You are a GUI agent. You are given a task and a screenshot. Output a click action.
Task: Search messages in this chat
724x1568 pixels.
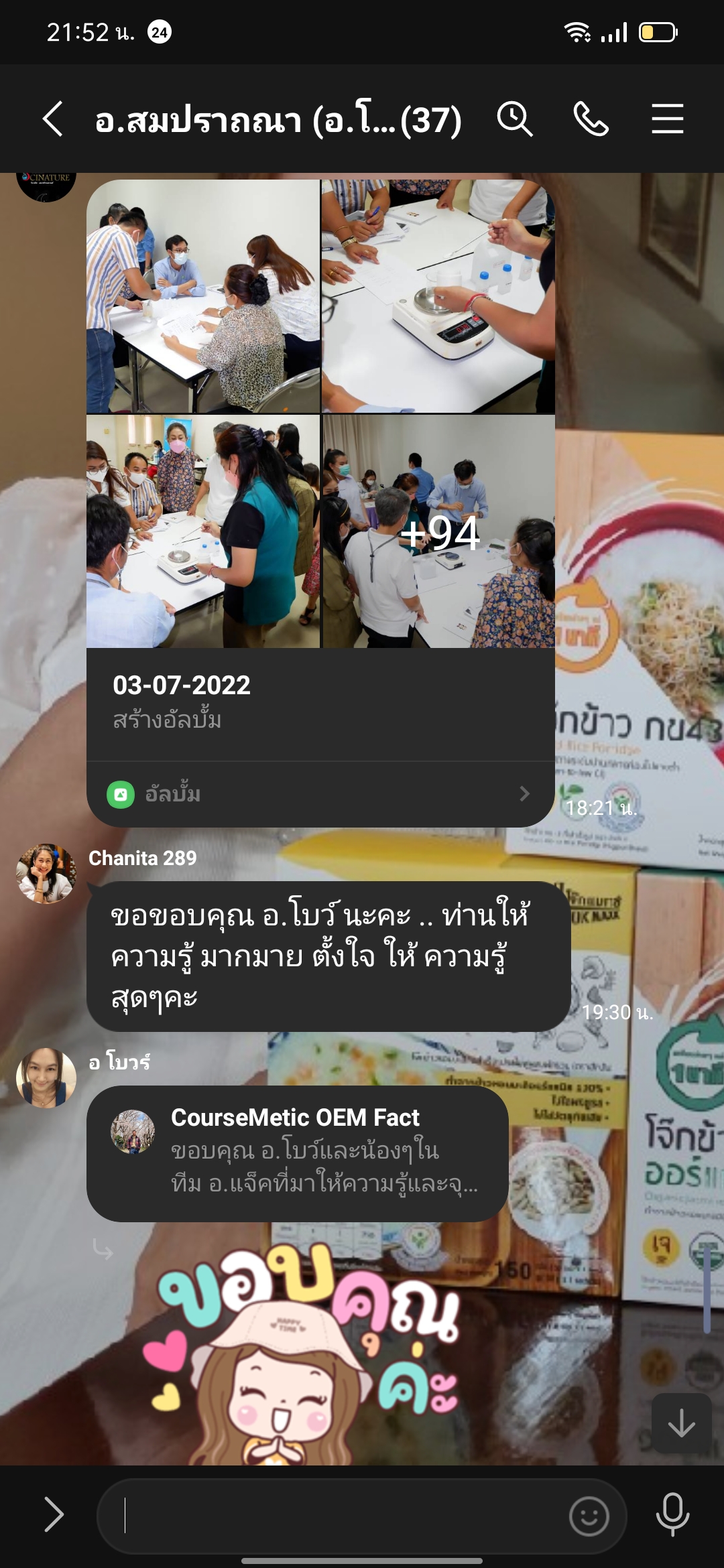pos(514,119)
